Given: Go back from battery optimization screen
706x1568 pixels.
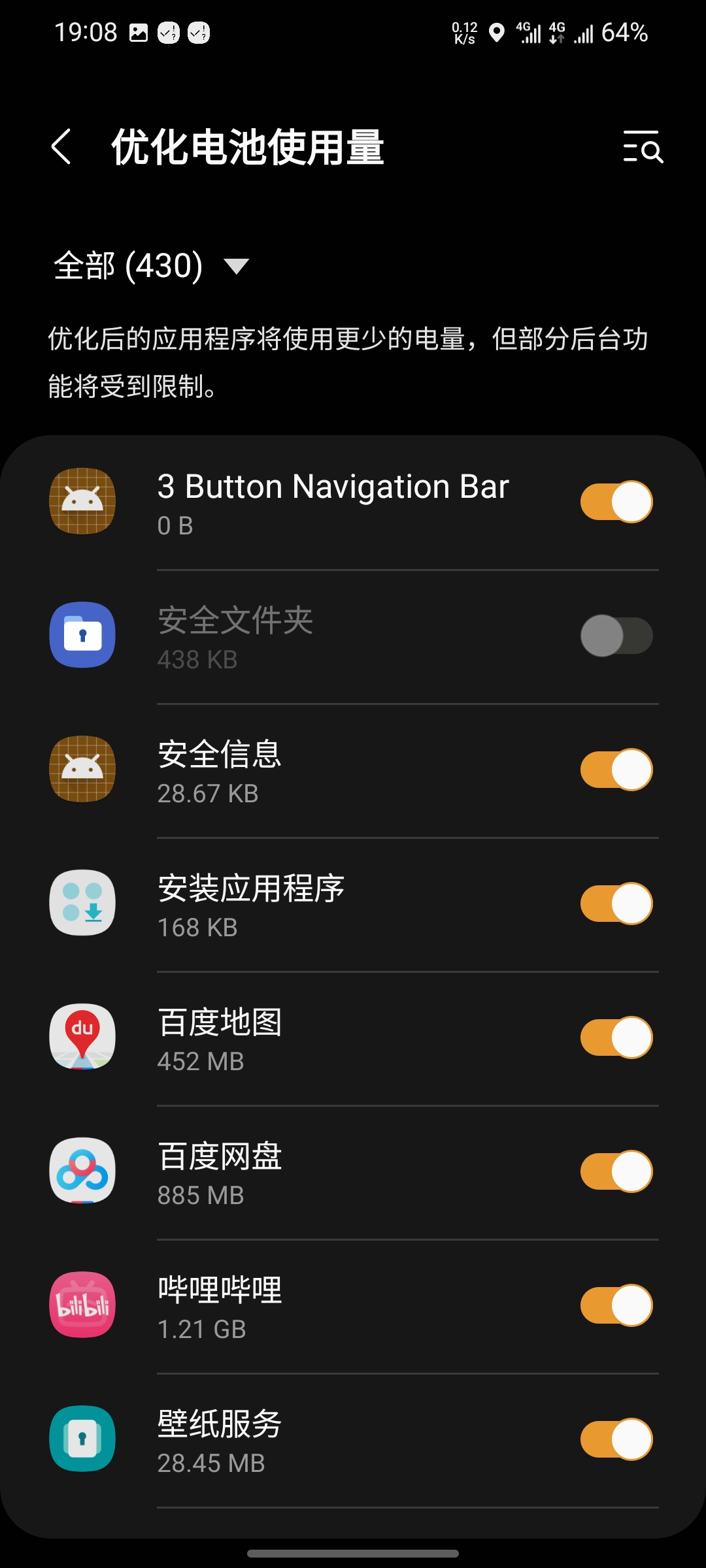Looking at the screenshot, I should point(61,146).
